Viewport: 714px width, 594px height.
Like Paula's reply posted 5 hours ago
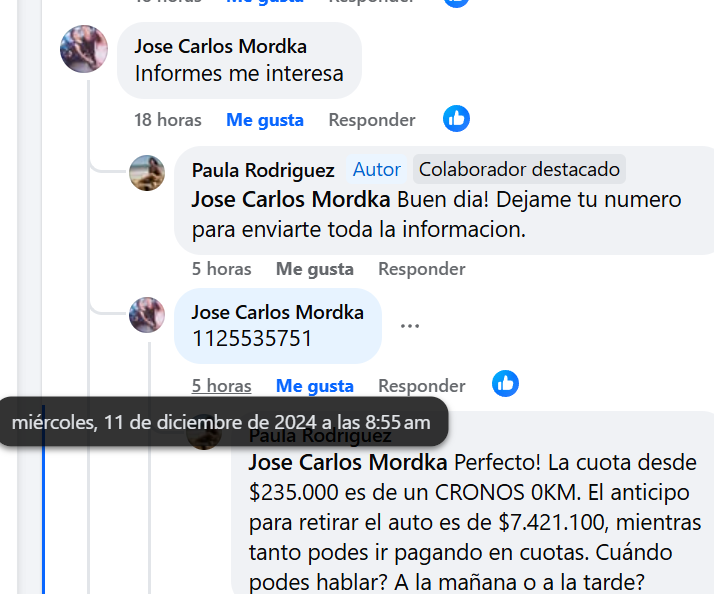(x=314, y=269)
